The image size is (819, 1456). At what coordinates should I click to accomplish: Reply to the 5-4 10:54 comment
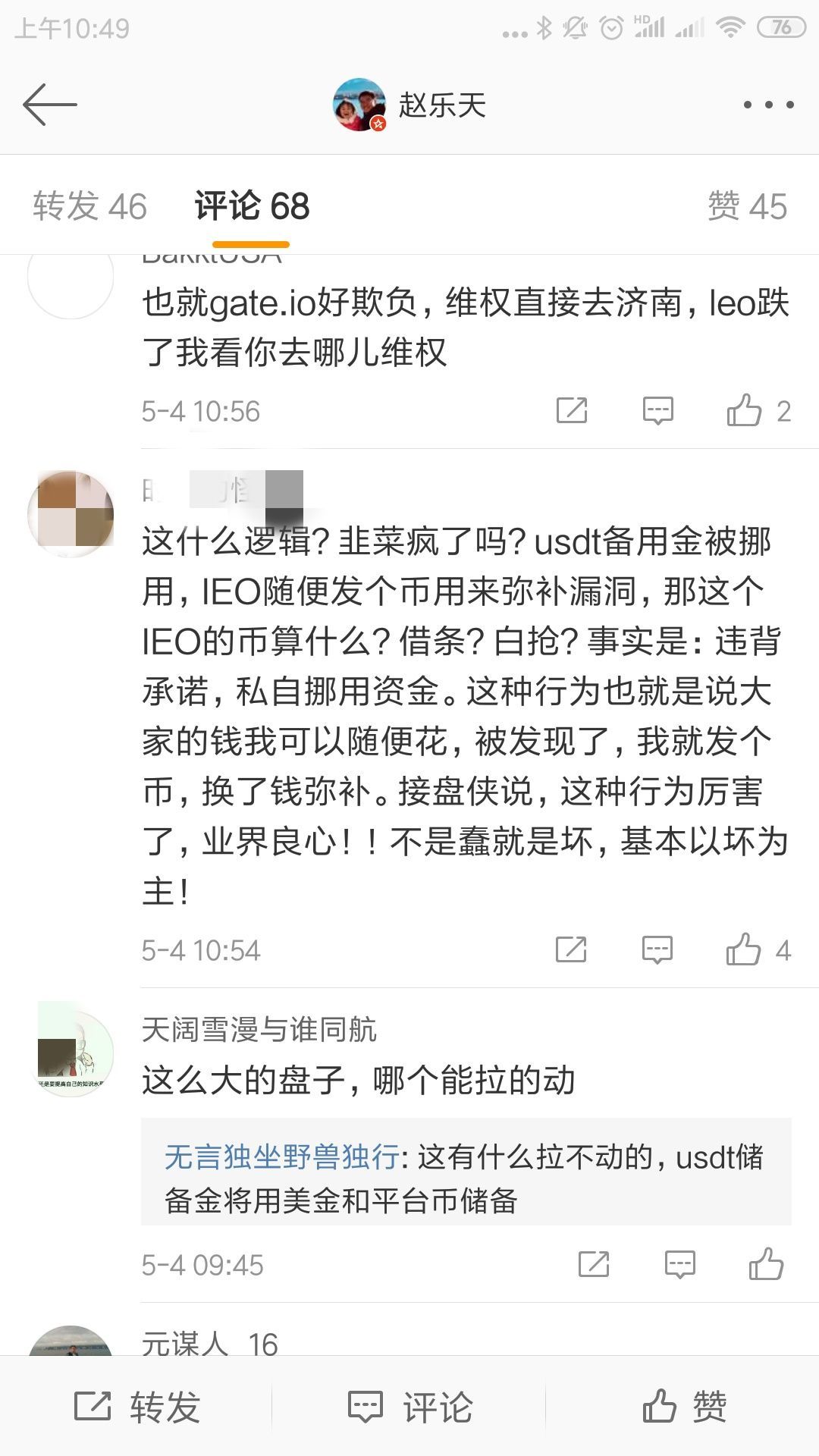657,950
